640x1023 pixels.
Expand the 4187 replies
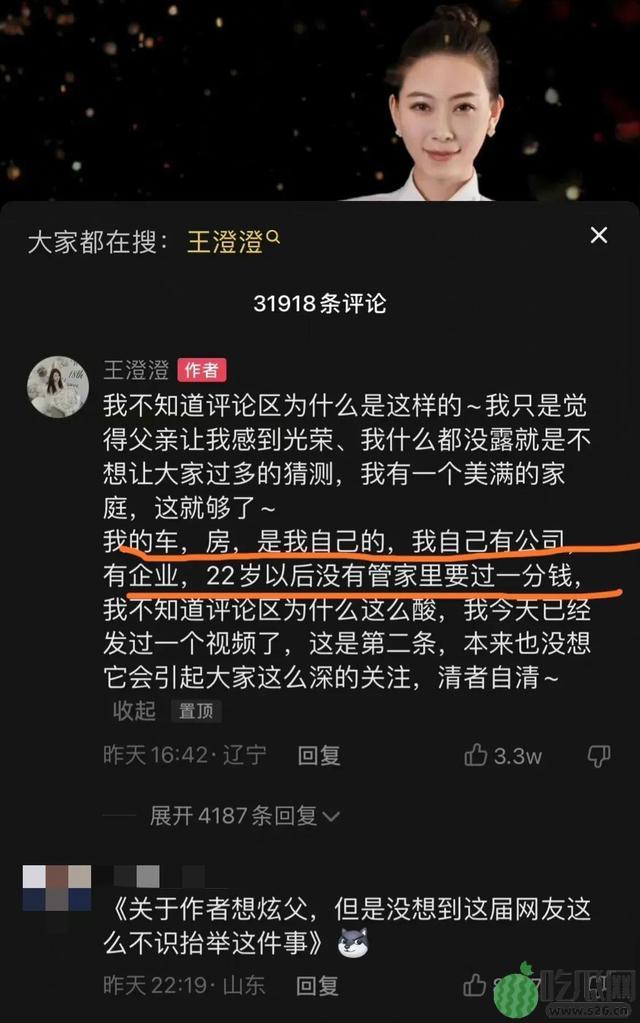click(x=245, y=815)
